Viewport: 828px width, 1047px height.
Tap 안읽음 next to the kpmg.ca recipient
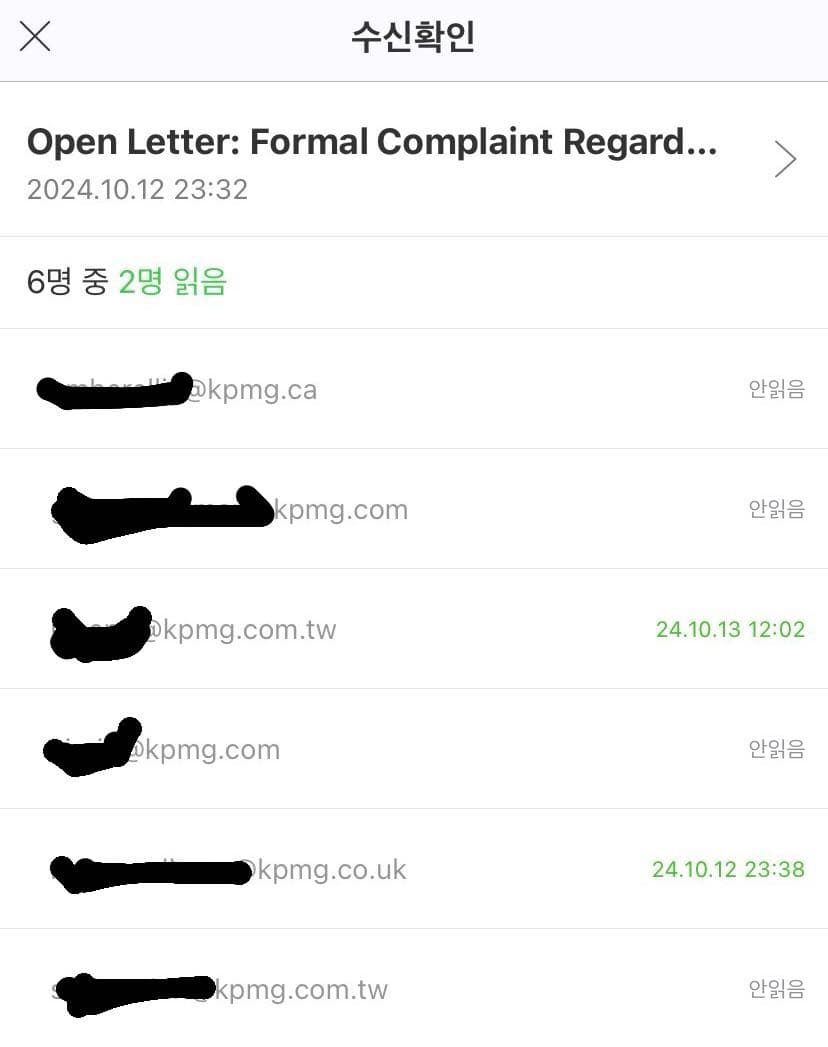point(778,389)
